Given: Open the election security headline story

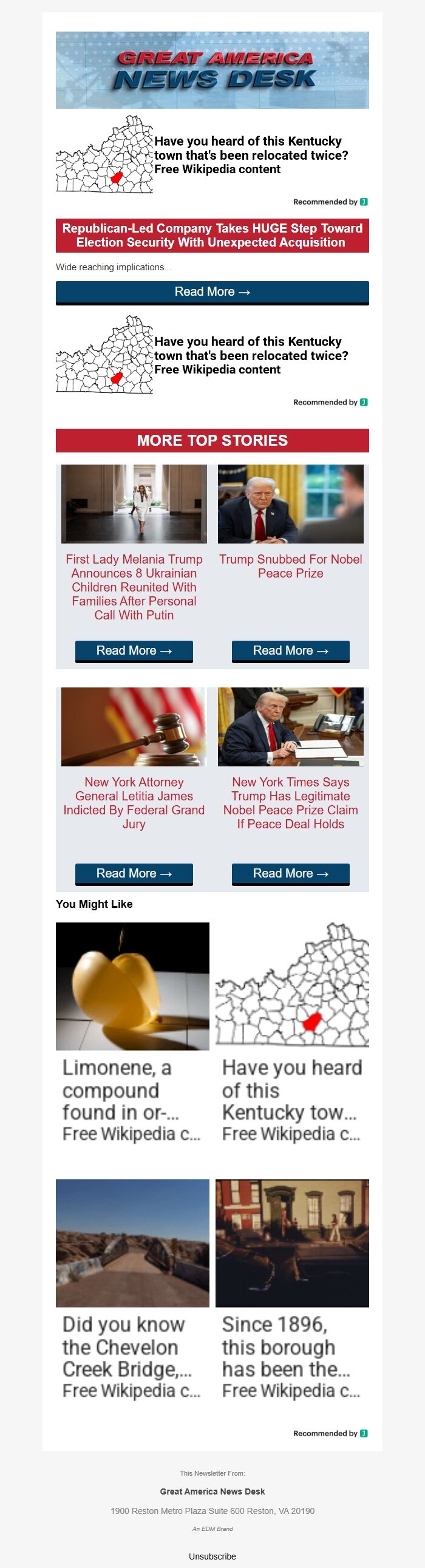Looking at the screenshot, I should (212, 235).
